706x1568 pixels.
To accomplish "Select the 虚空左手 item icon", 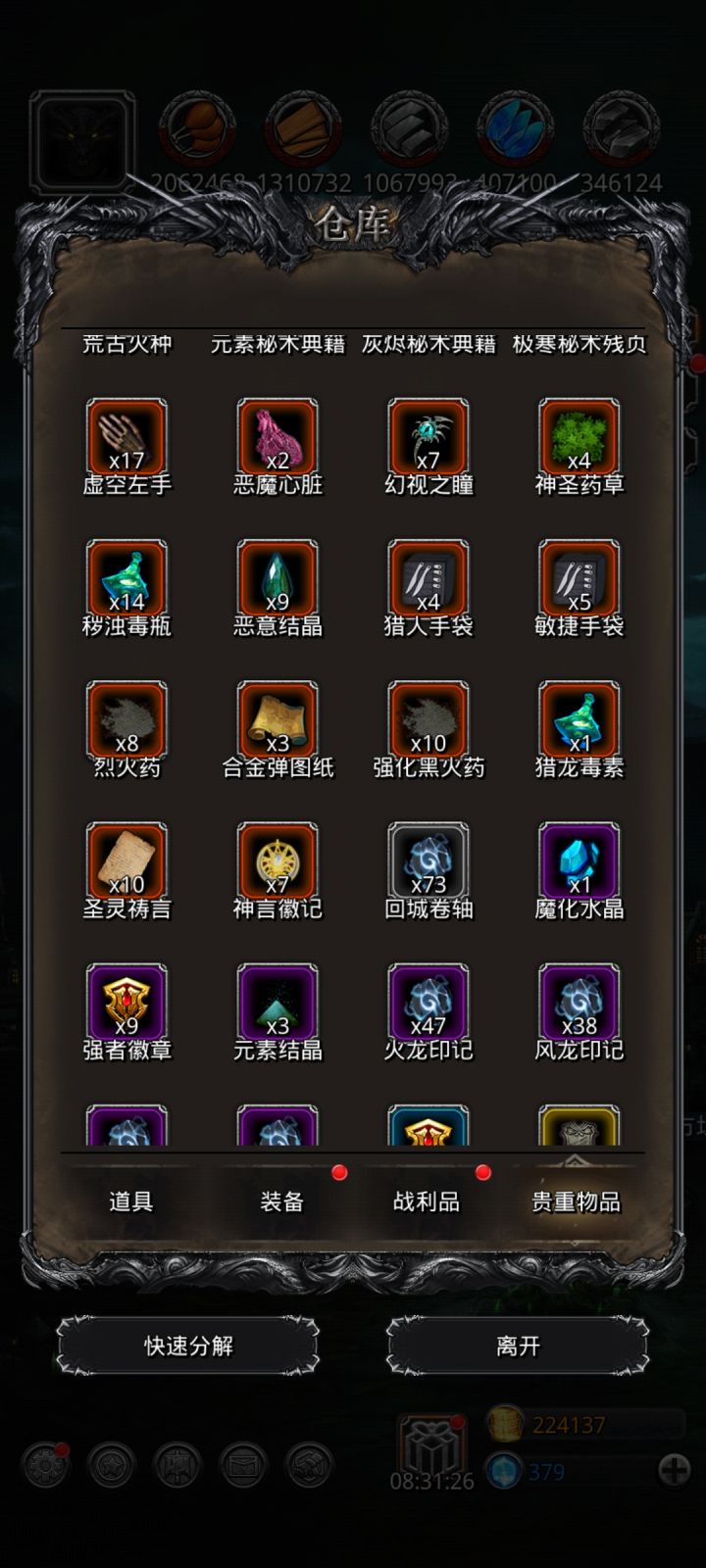I will click(126, 437).
